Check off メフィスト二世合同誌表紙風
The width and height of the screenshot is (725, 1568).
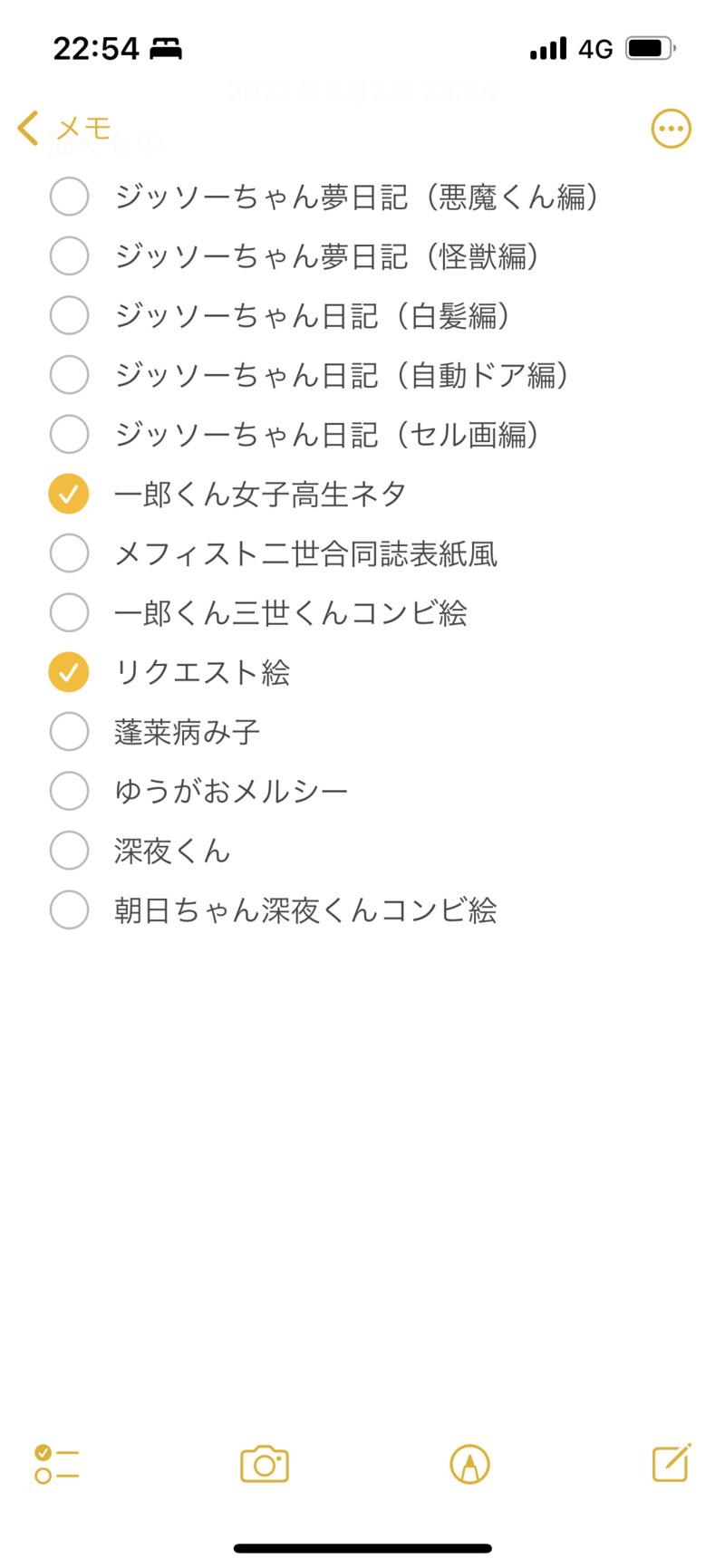tap(69, 553)
